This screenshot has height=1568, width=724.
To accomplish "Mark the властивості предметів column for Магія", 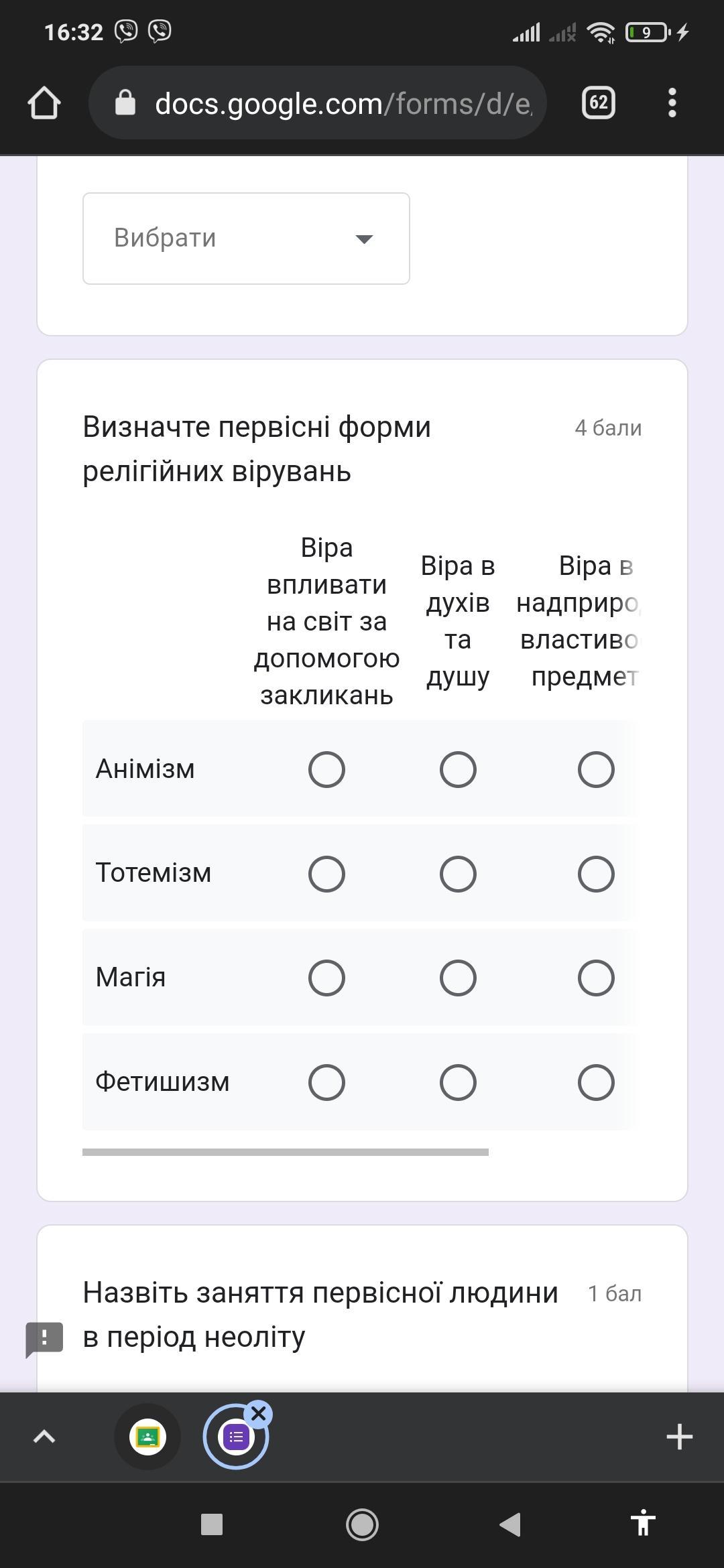I will pyautogui.click(x=596, y=978).
